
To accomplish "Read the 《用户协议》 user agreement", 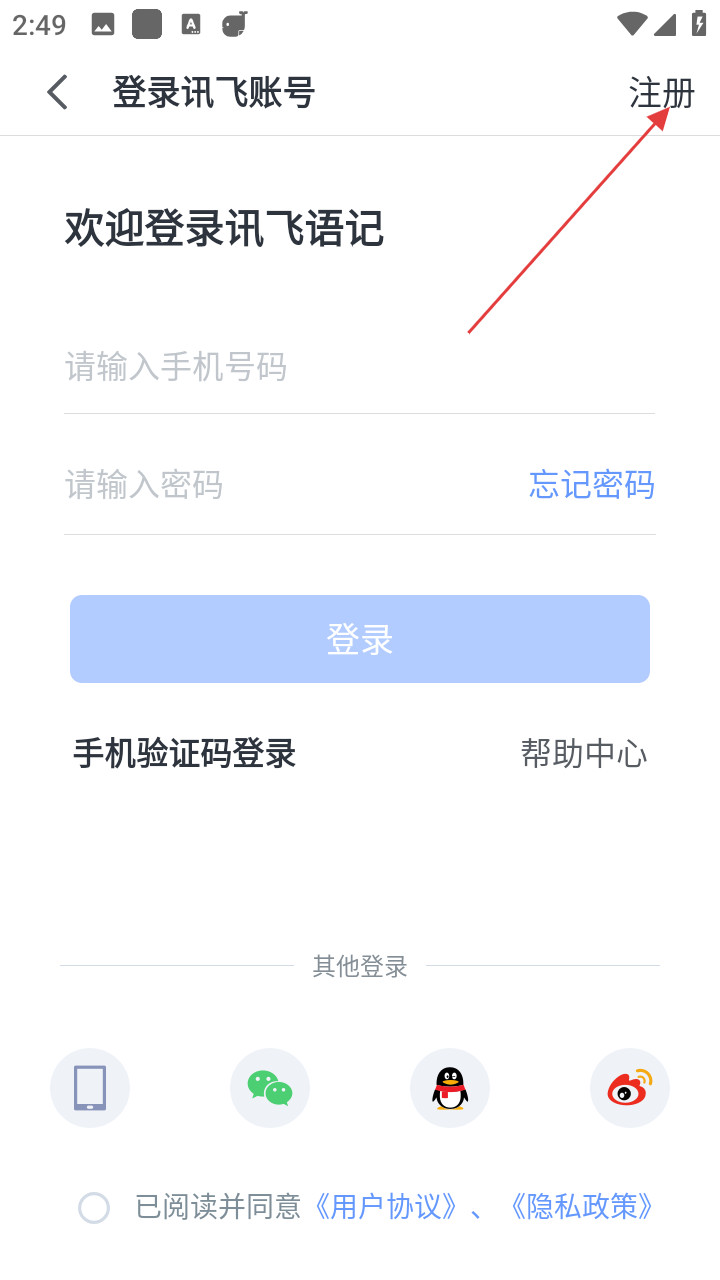I will click(x=386, y=1207).
